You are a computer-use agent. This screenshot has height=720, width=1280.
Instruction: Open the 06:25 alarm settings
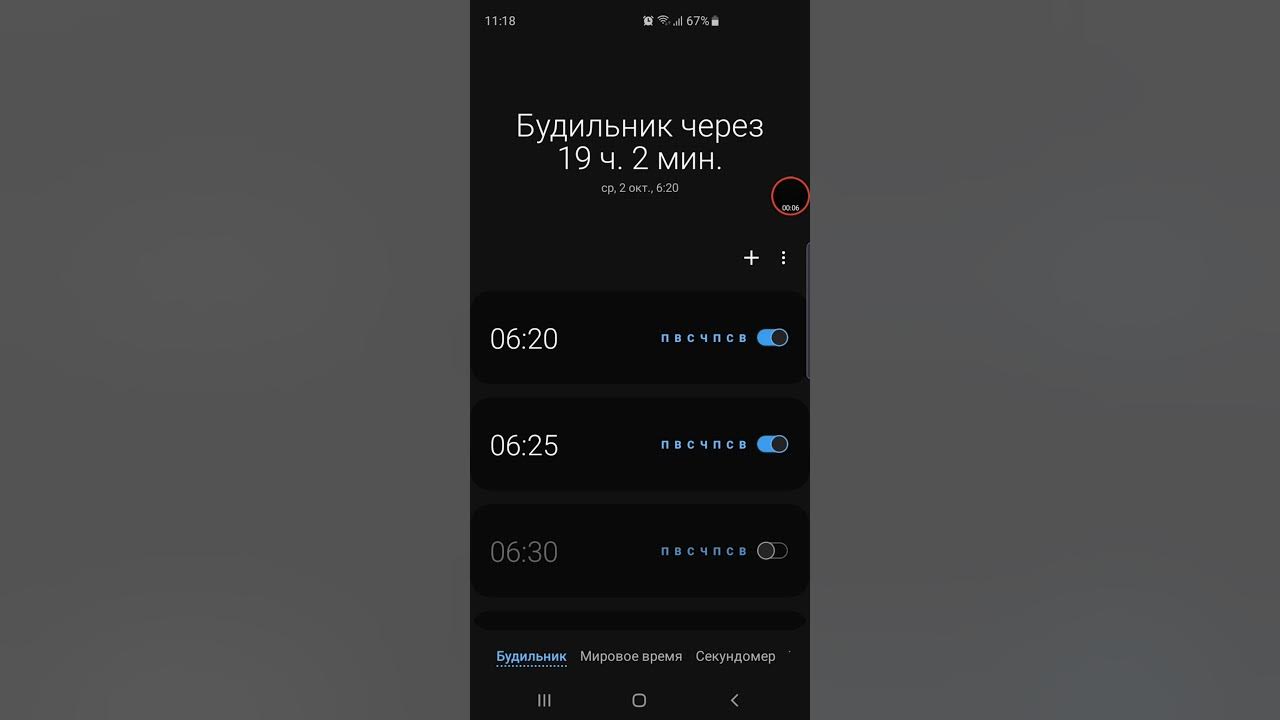click(638, 444)
